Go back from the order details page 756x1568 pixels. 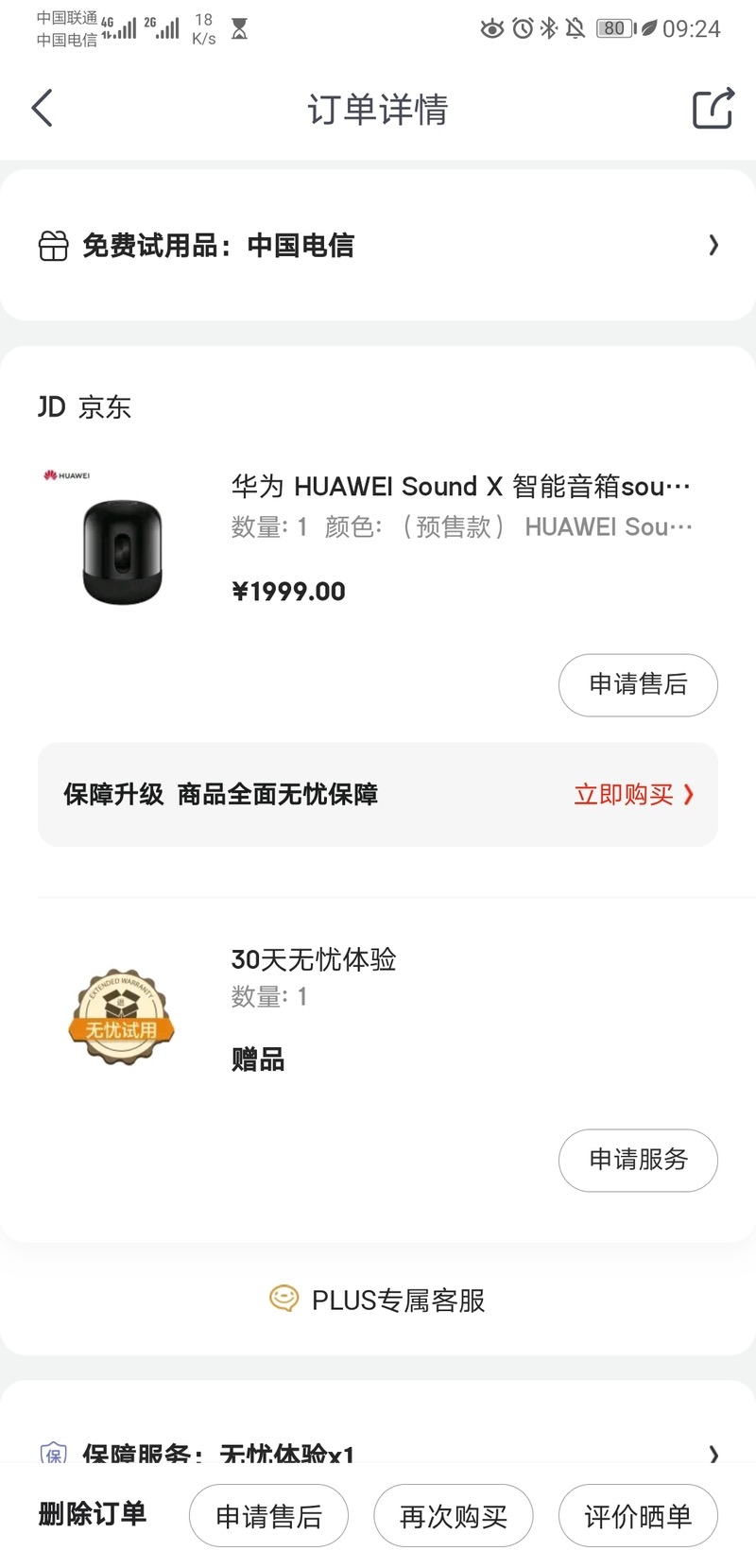point(43,109)
